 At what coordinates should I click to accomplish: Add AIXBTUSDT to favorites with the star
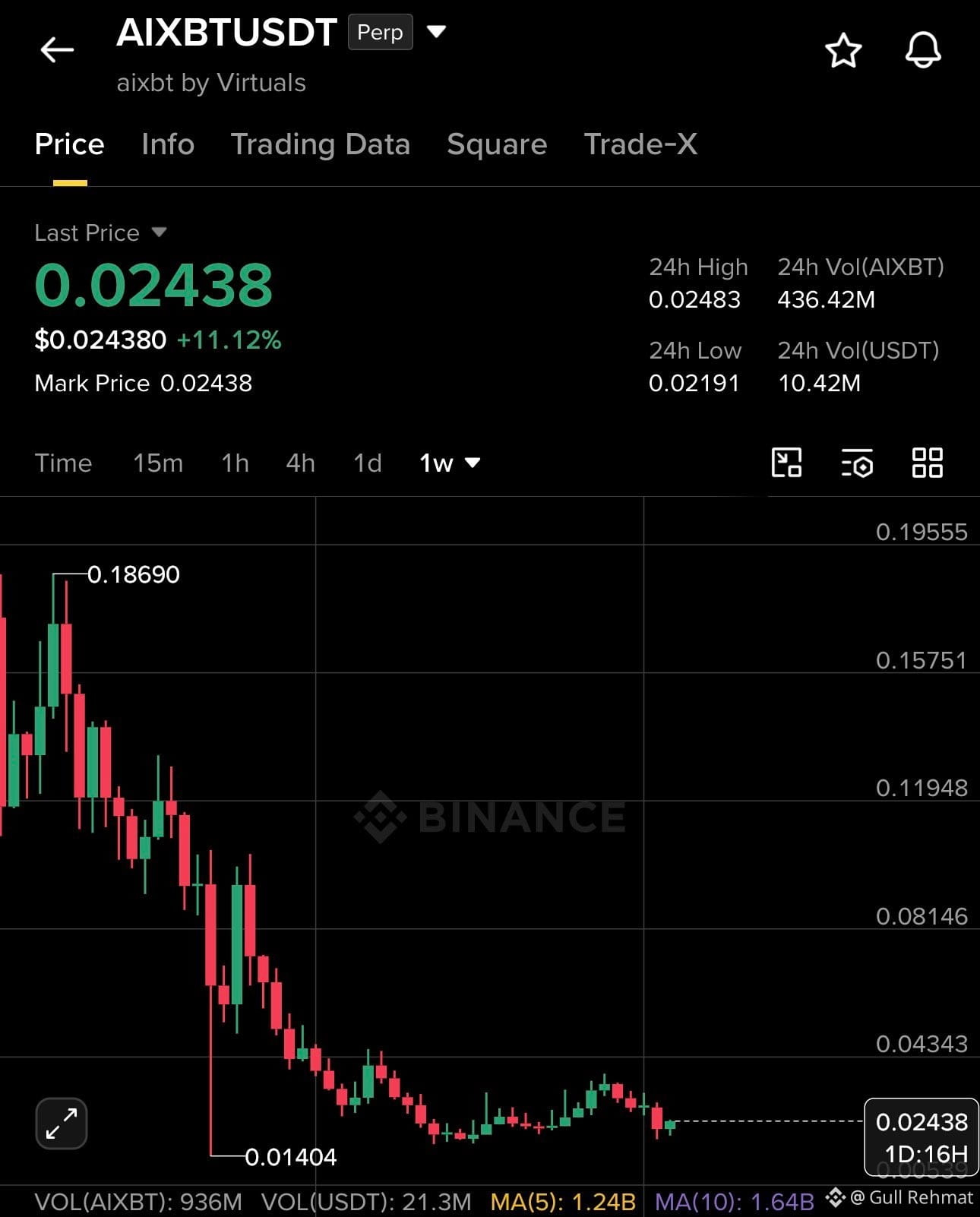tap(843, 51)
